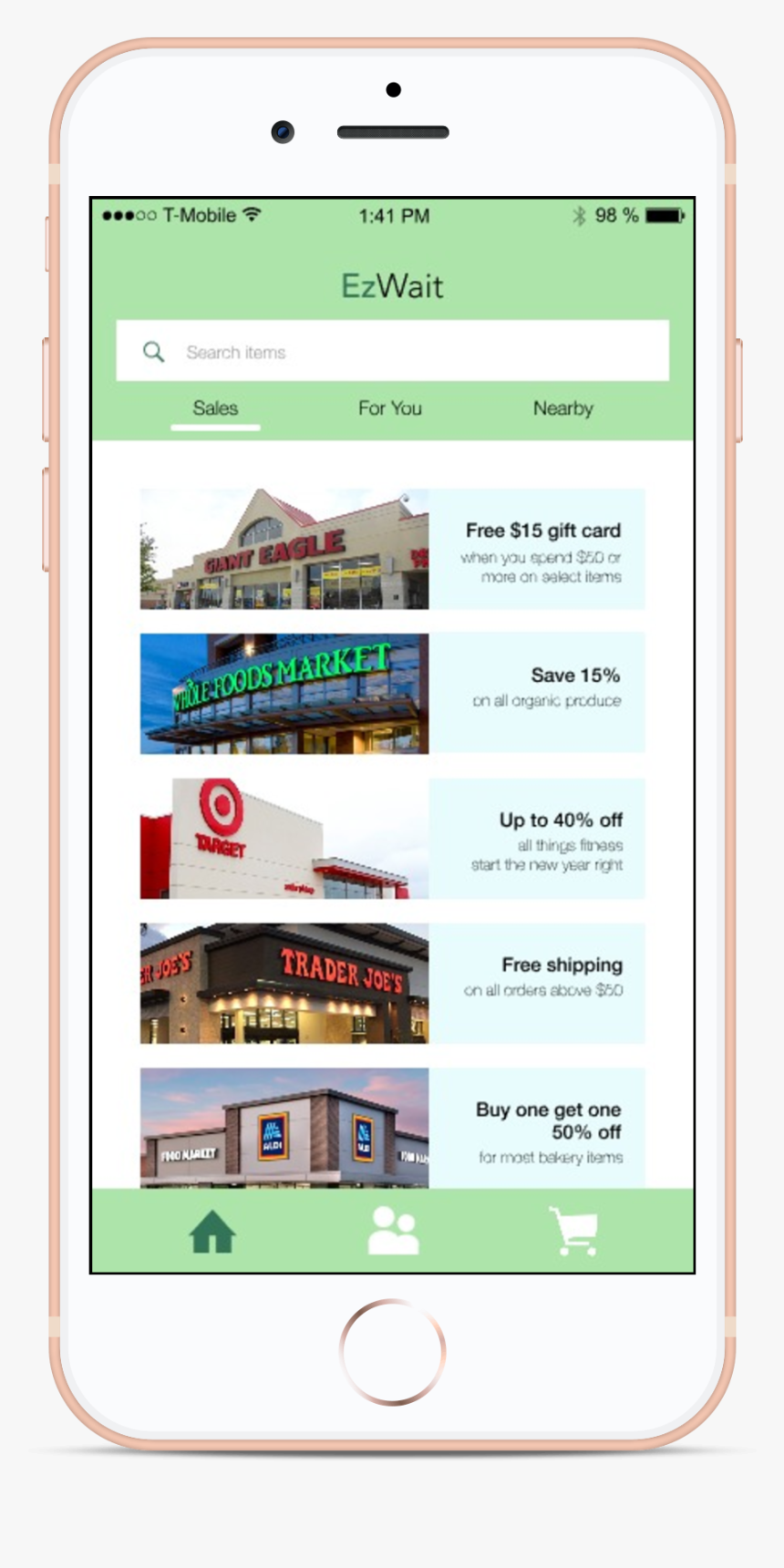Screen dimensions: 784x1568
Task: Switch to the For You tab
Action: coord(389,408)
